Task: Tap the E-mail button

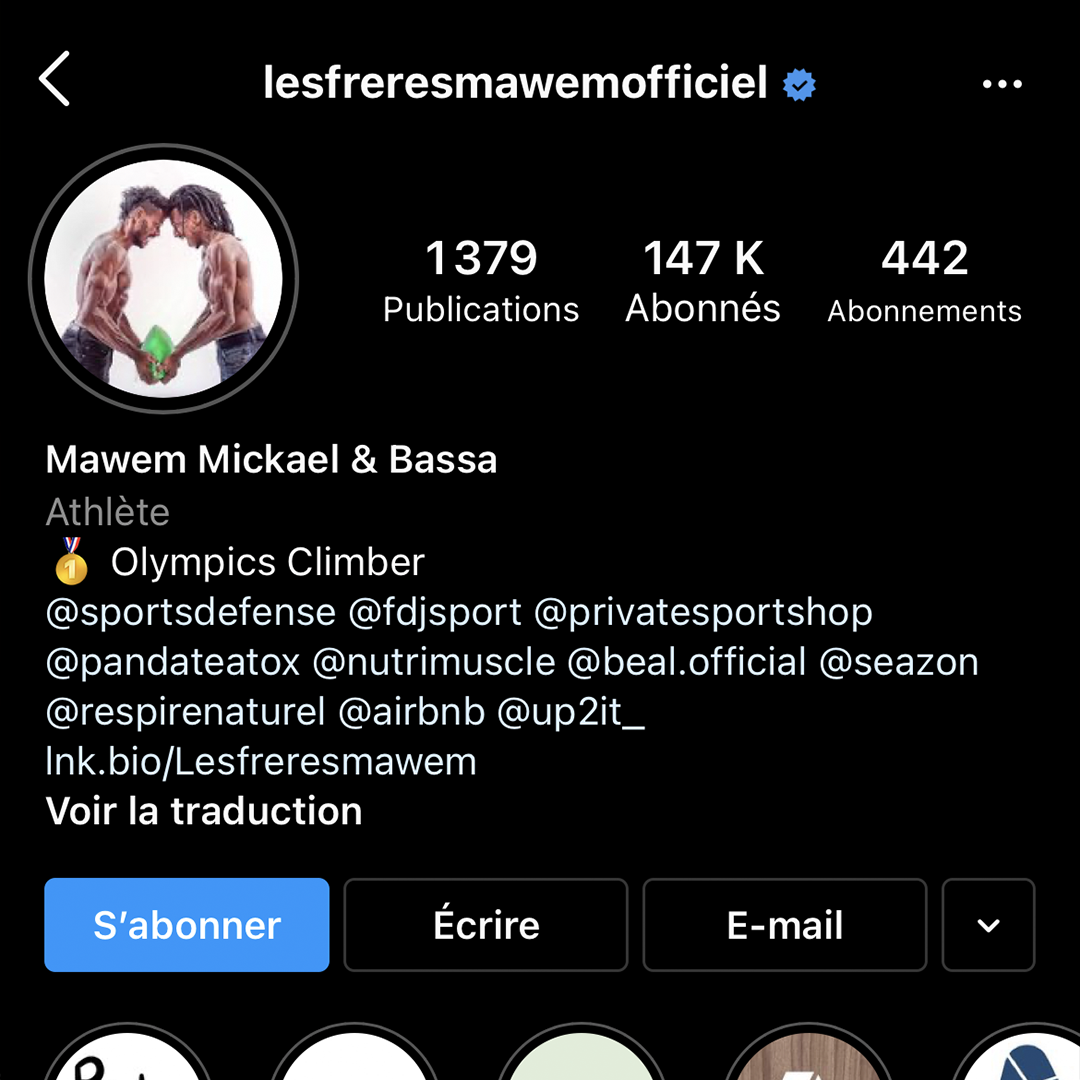Action: [785, 925]
